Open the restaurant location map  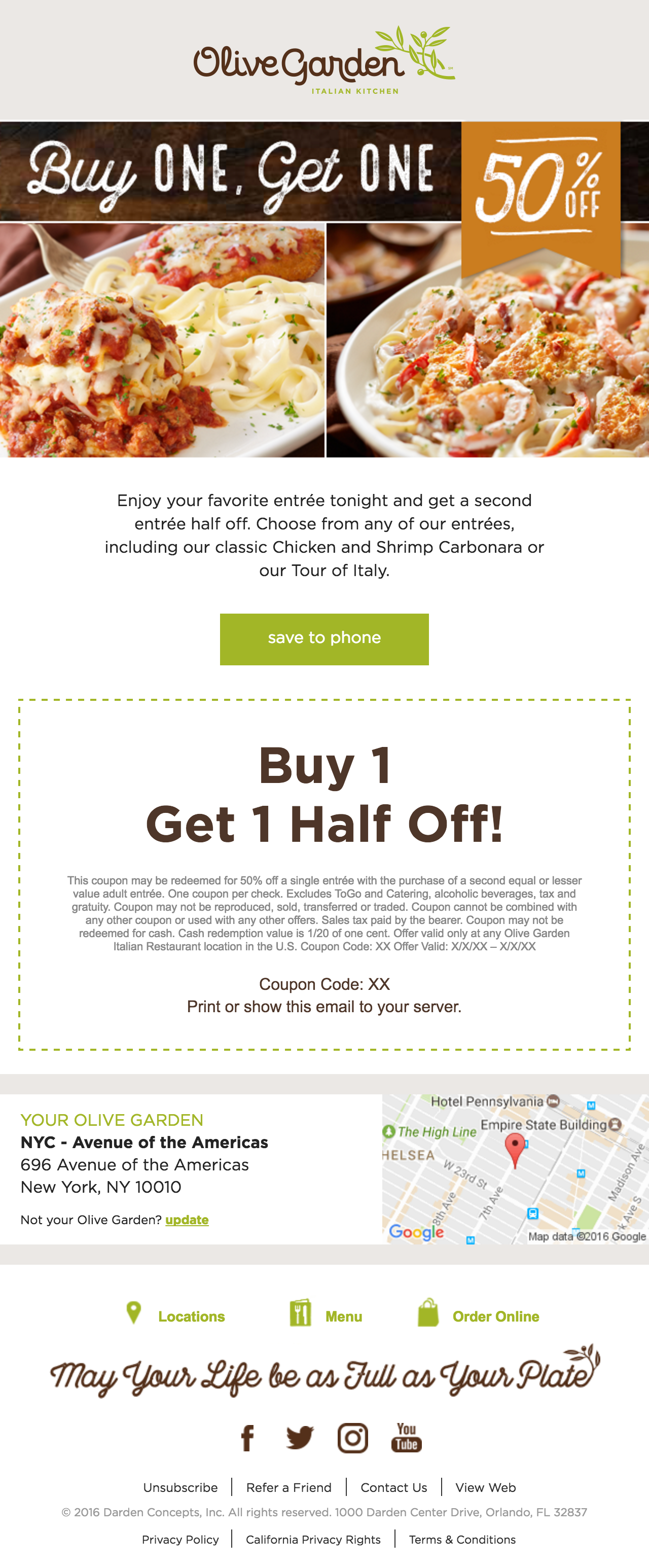(515, 1169)
